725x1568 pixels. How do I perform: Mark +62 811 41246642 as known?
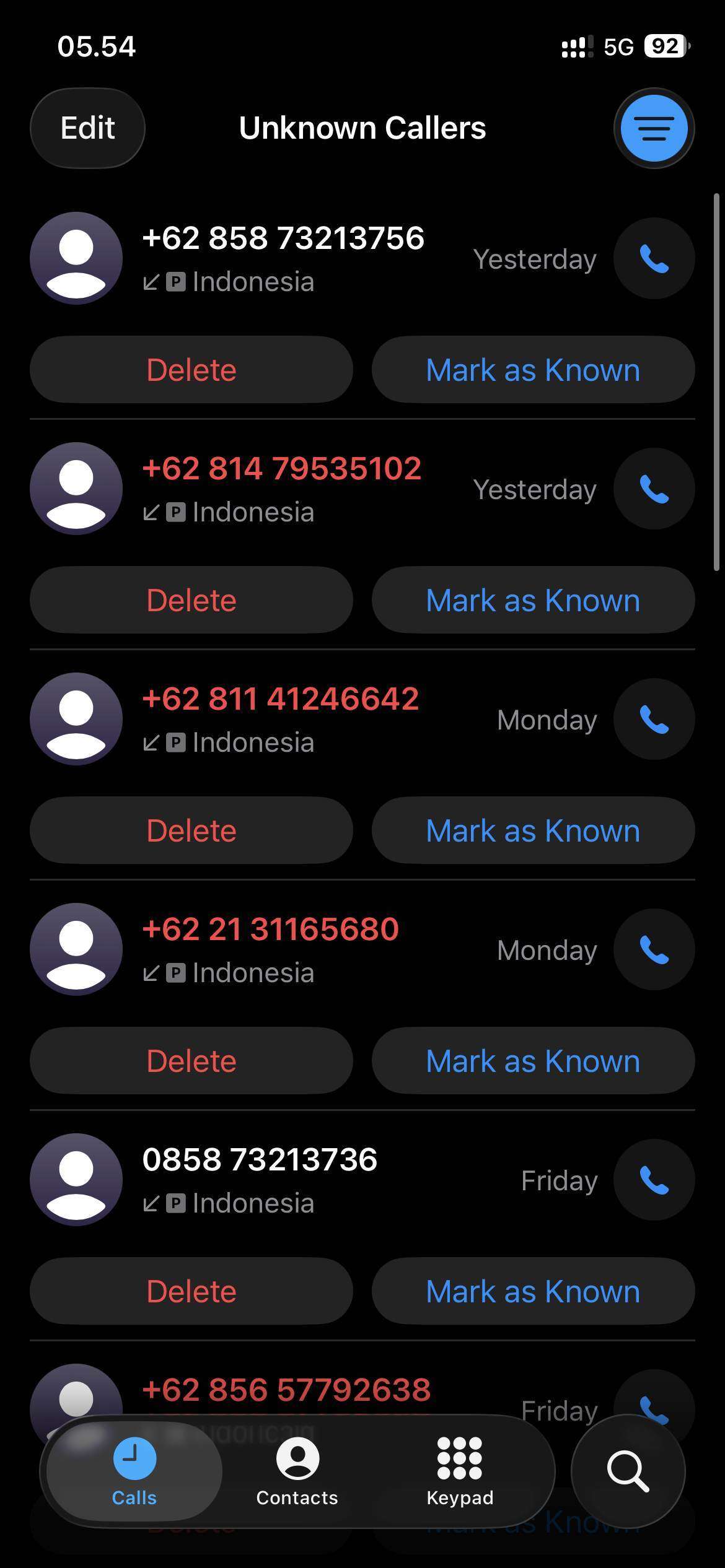coord(533,831)
